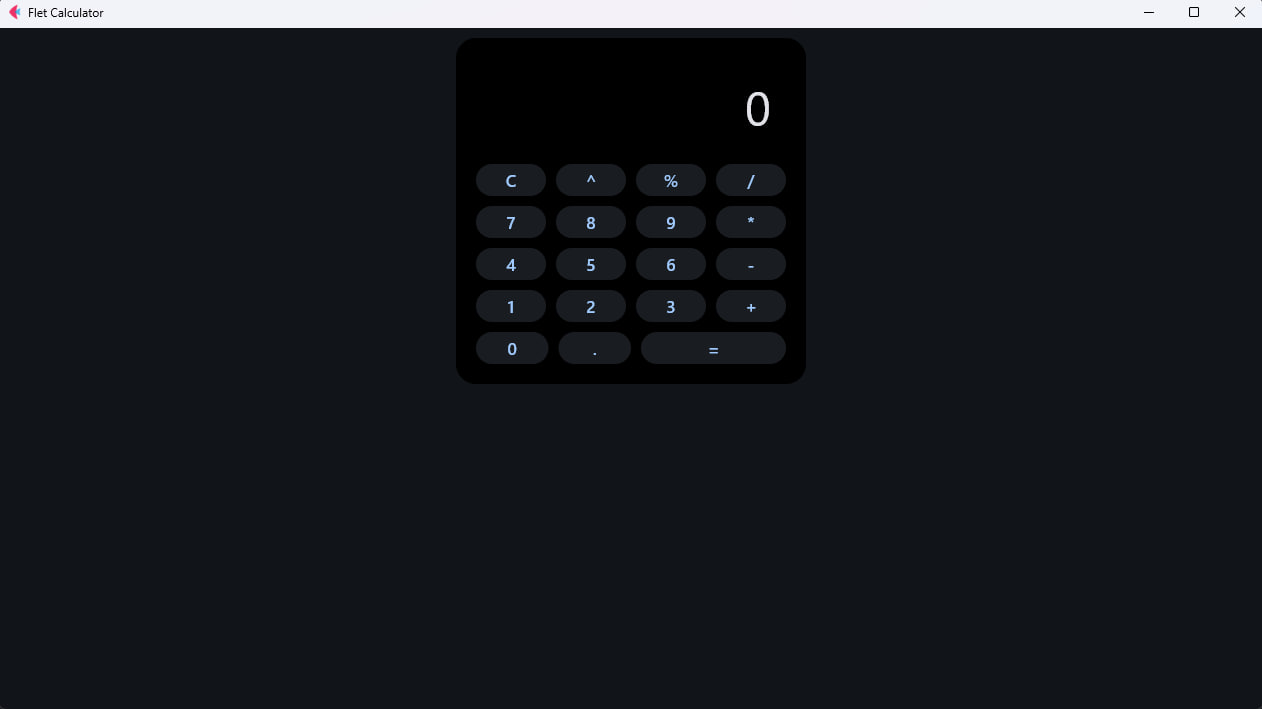The height and width of the screenshot is (709, 1262).
Task: Add a decimal point
Action: 595,348
